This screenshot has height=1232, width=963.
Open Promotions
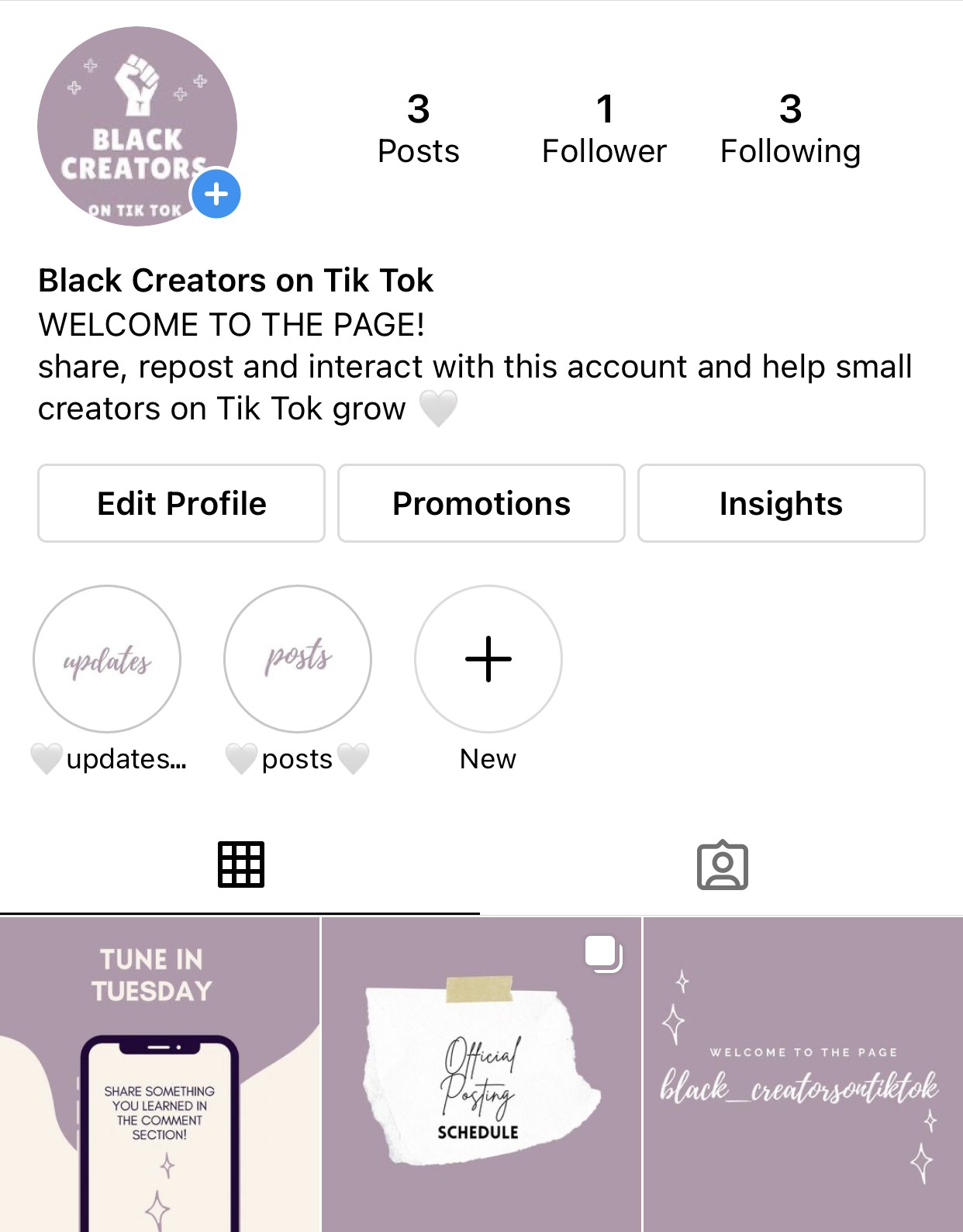click(x=481, y=503)
